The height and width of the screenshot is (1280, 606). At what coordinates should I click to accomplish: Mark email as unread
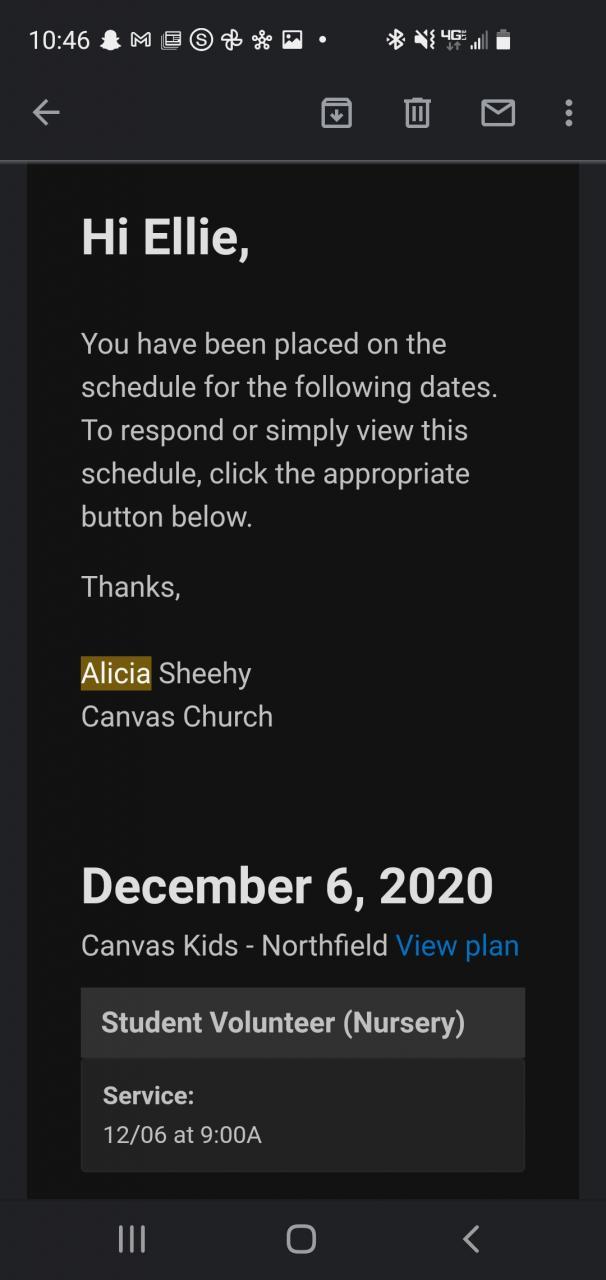[x=497, y=113]
